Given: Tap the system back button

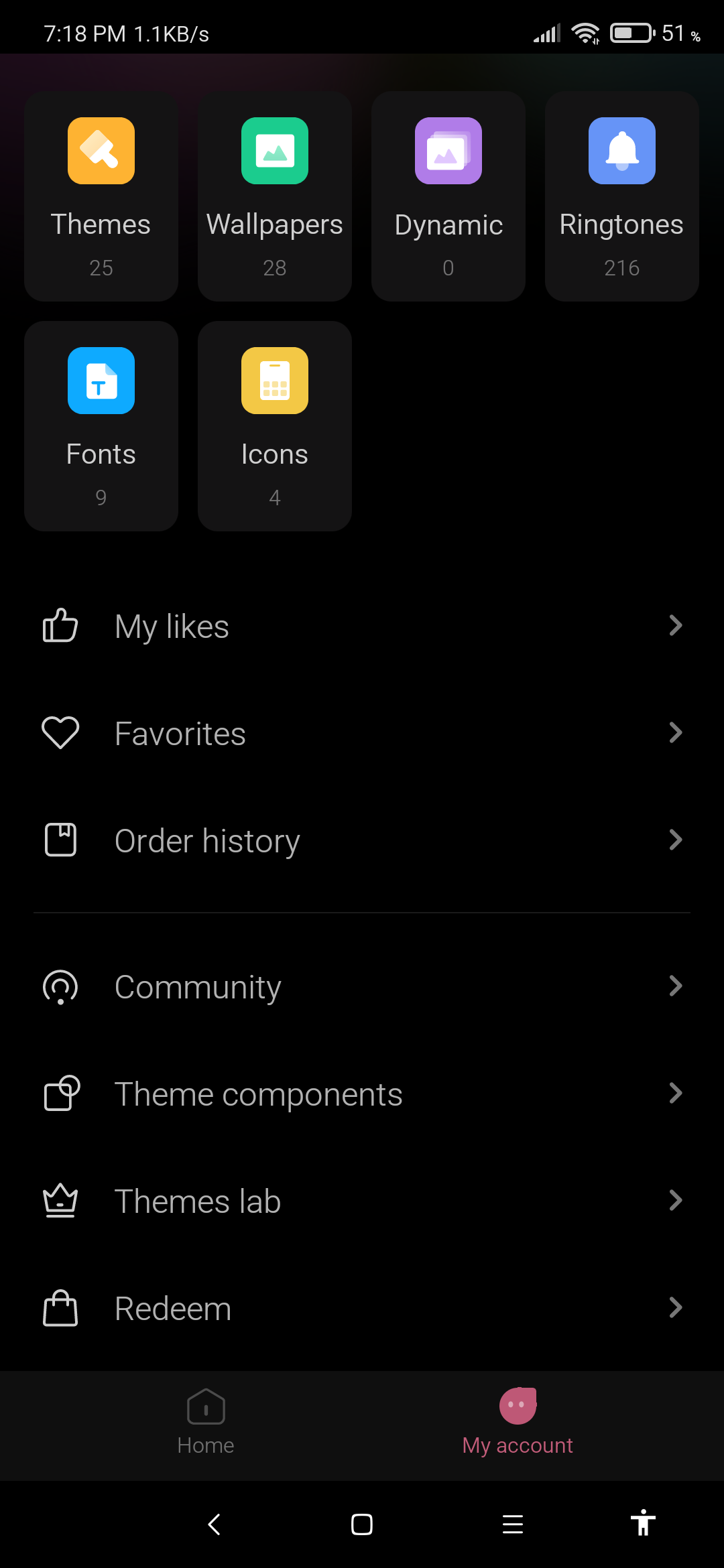Looking at the screenshot, I should [215, 1524].
